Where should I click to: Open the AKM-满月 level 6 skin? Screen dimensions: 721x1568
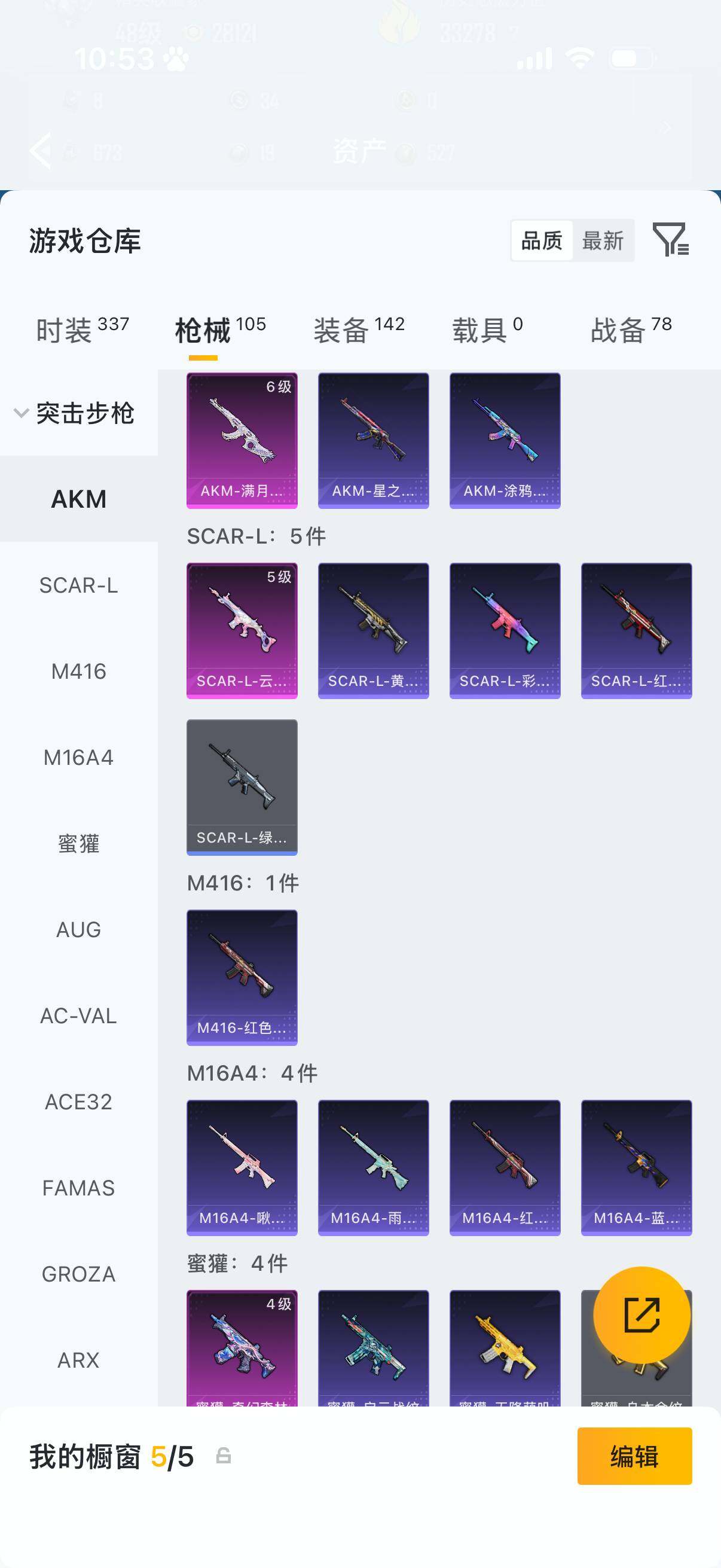tap(242, 441)
